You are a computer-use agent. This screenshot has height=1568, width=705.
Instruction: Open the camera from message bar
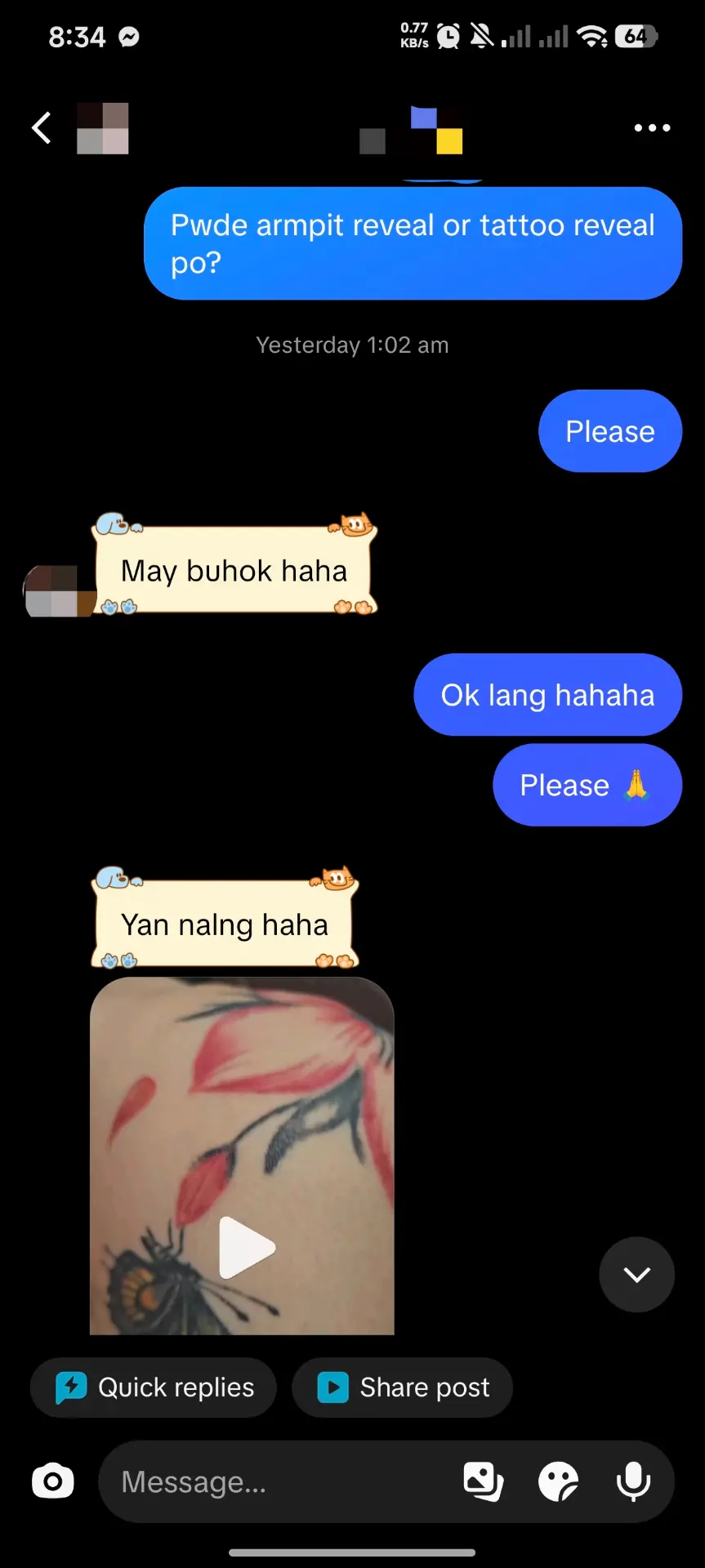point(53,1481)
